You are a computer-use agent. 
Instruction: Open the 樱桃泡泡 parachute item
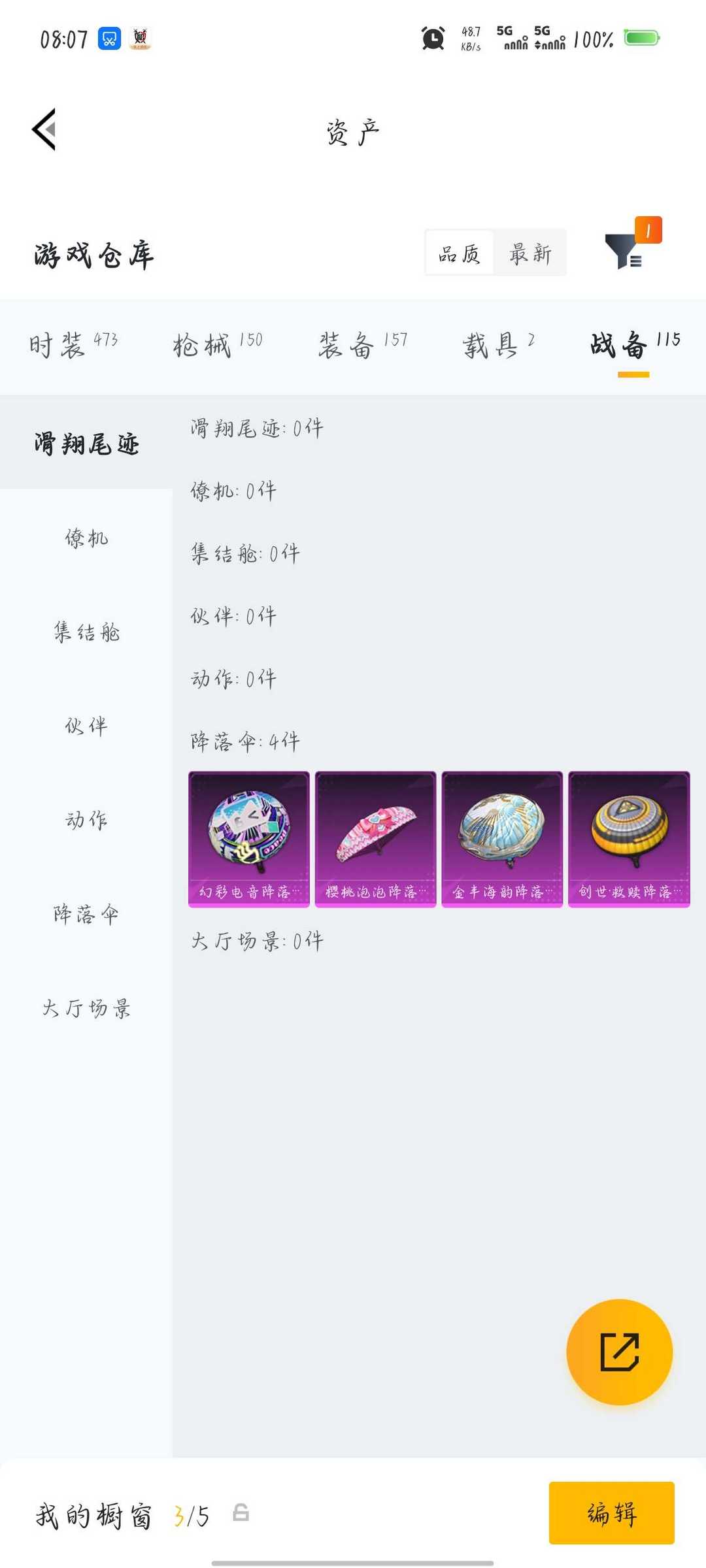point(375,838)
